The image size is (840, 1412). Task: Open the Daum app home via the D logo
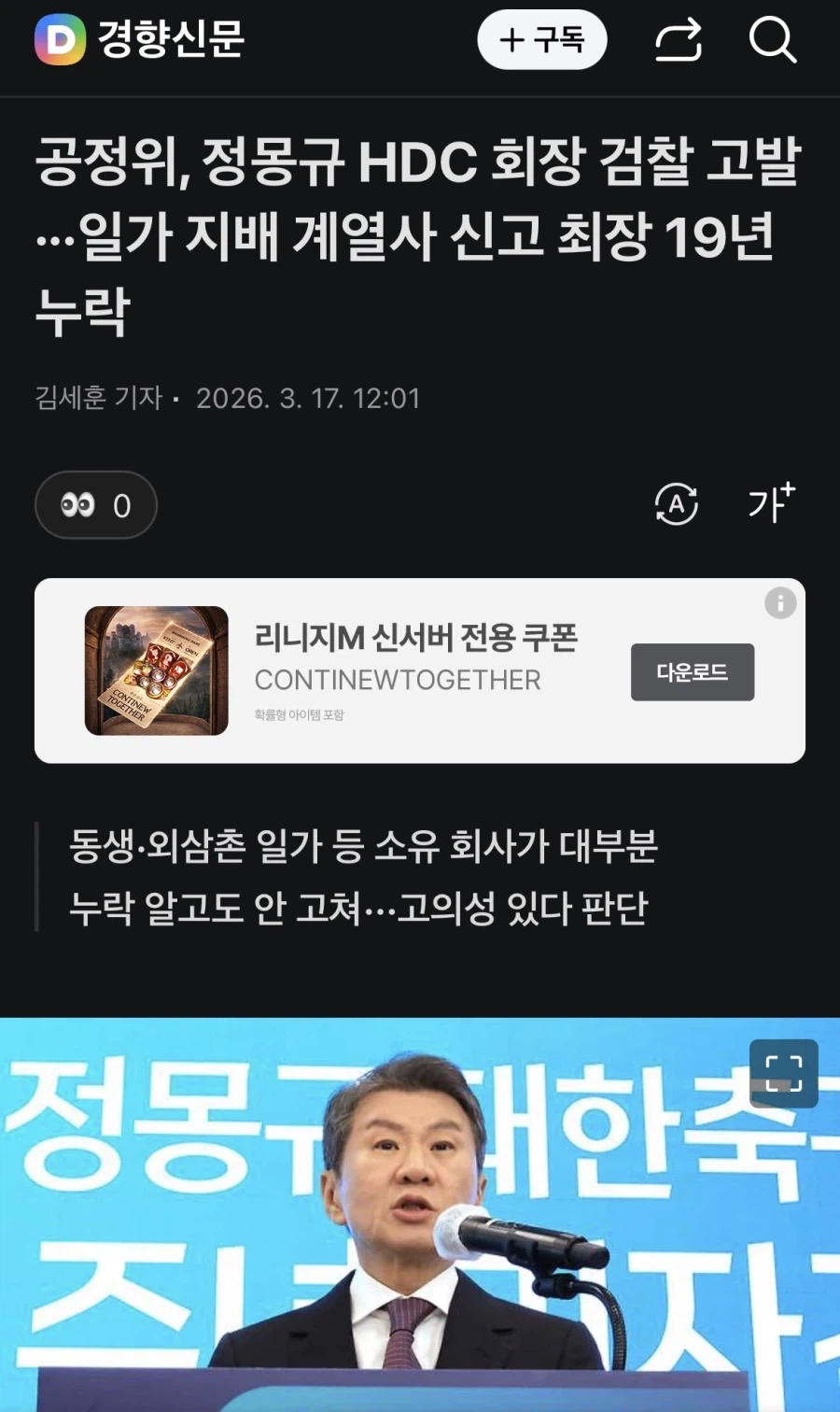58,41
